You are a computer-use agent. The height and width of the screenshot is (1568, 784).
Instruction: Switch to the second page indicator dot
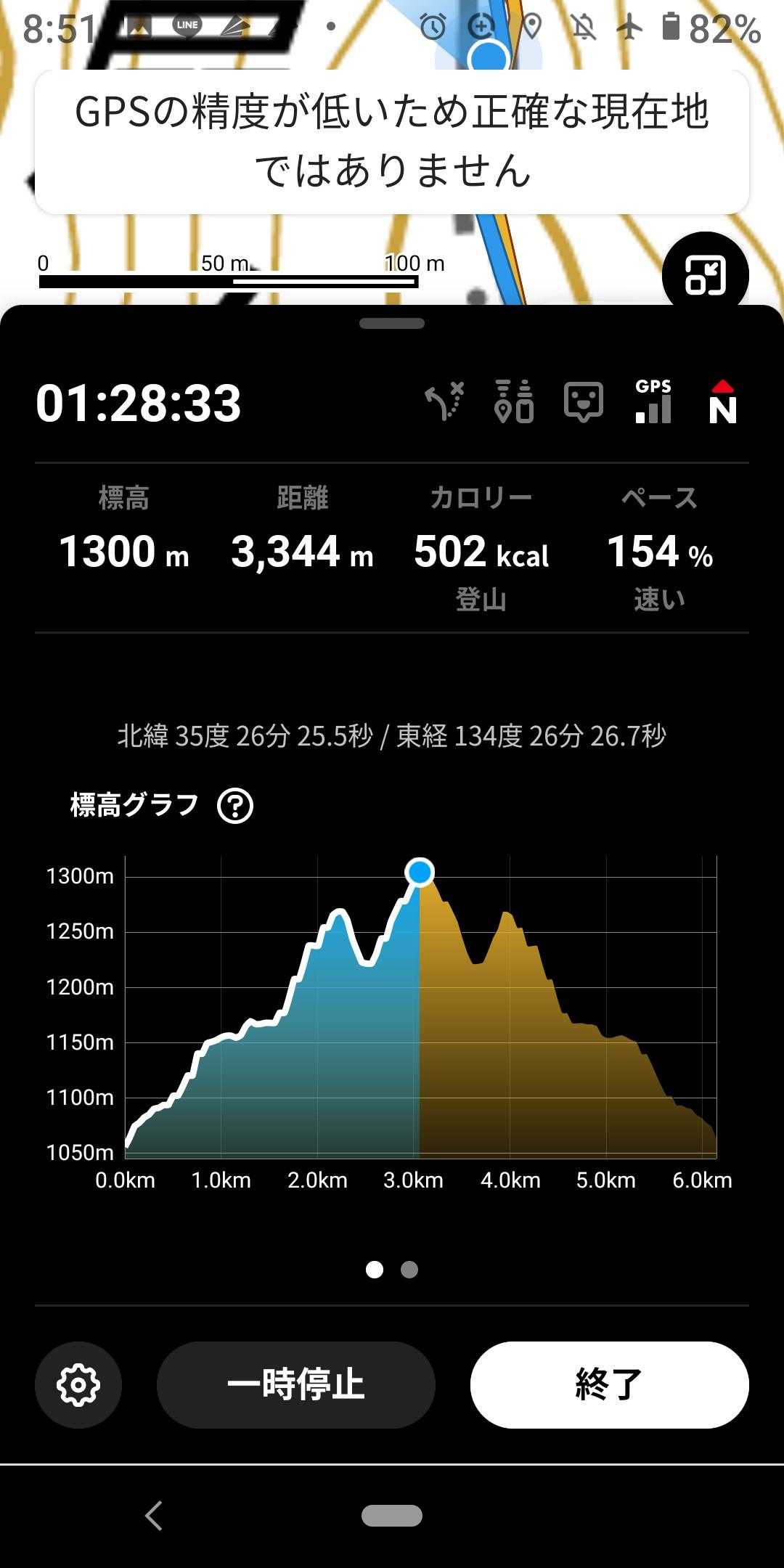click(x=409, y=1270)
